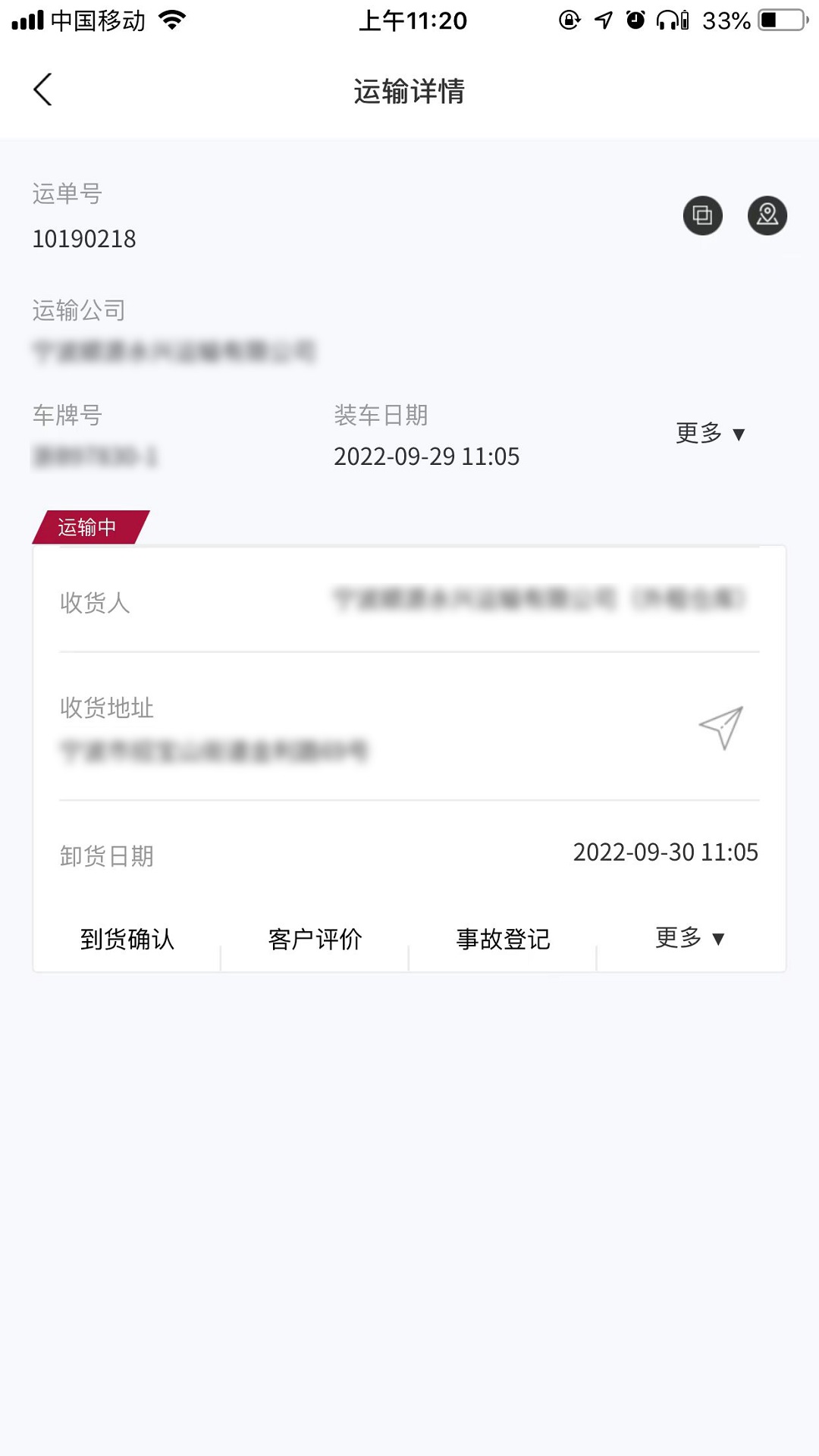
Task: Open 客户评价
Action: pyautogui.click(x=315, y=939)
